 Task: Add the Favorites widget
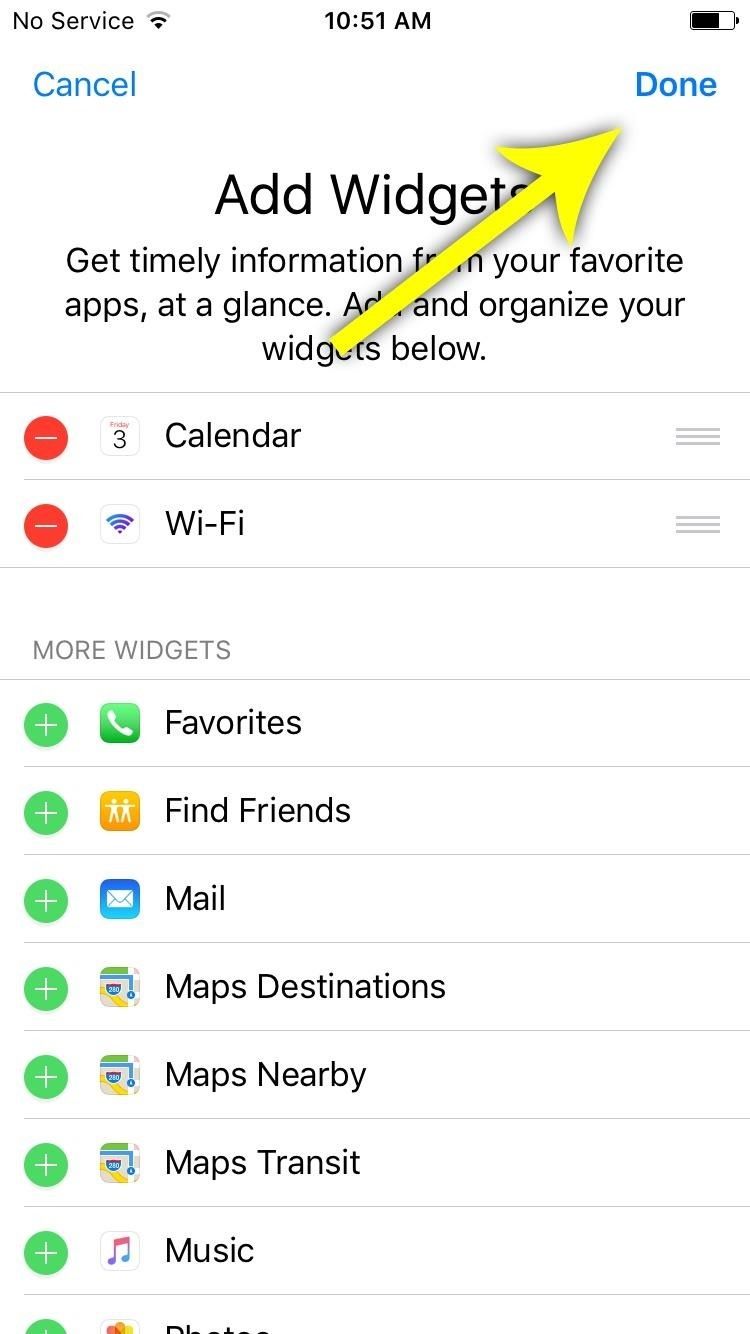[46, 724]
